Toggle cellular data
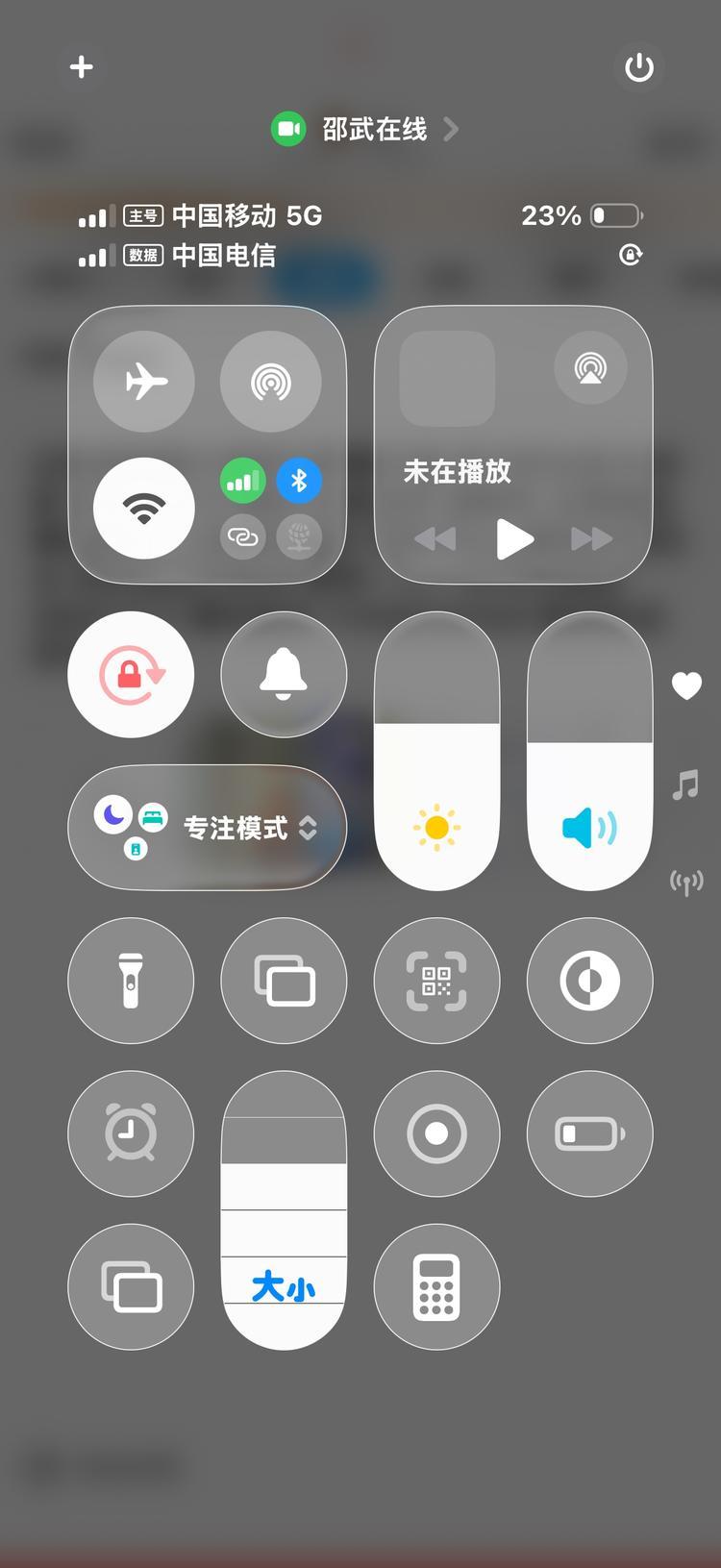721x1568 pixels. click(243, 481)
